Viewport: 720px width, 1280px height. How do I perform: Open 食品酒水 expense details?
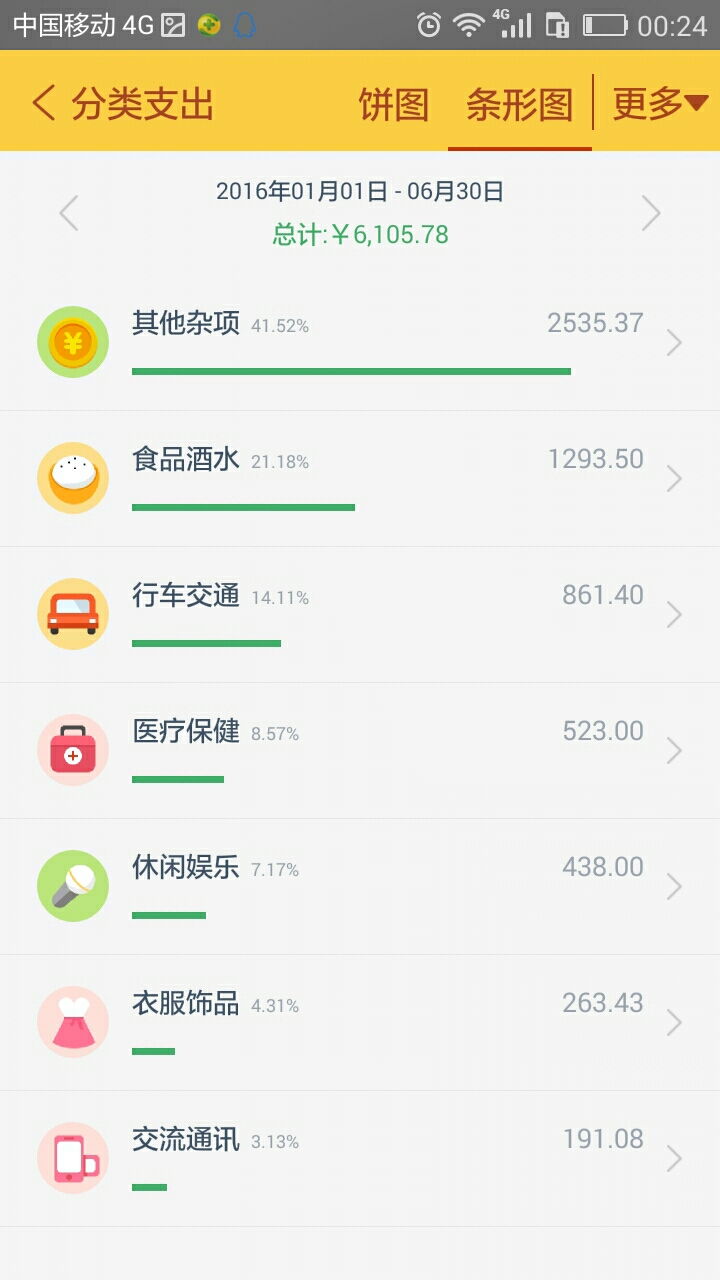[x=360, y=479]
